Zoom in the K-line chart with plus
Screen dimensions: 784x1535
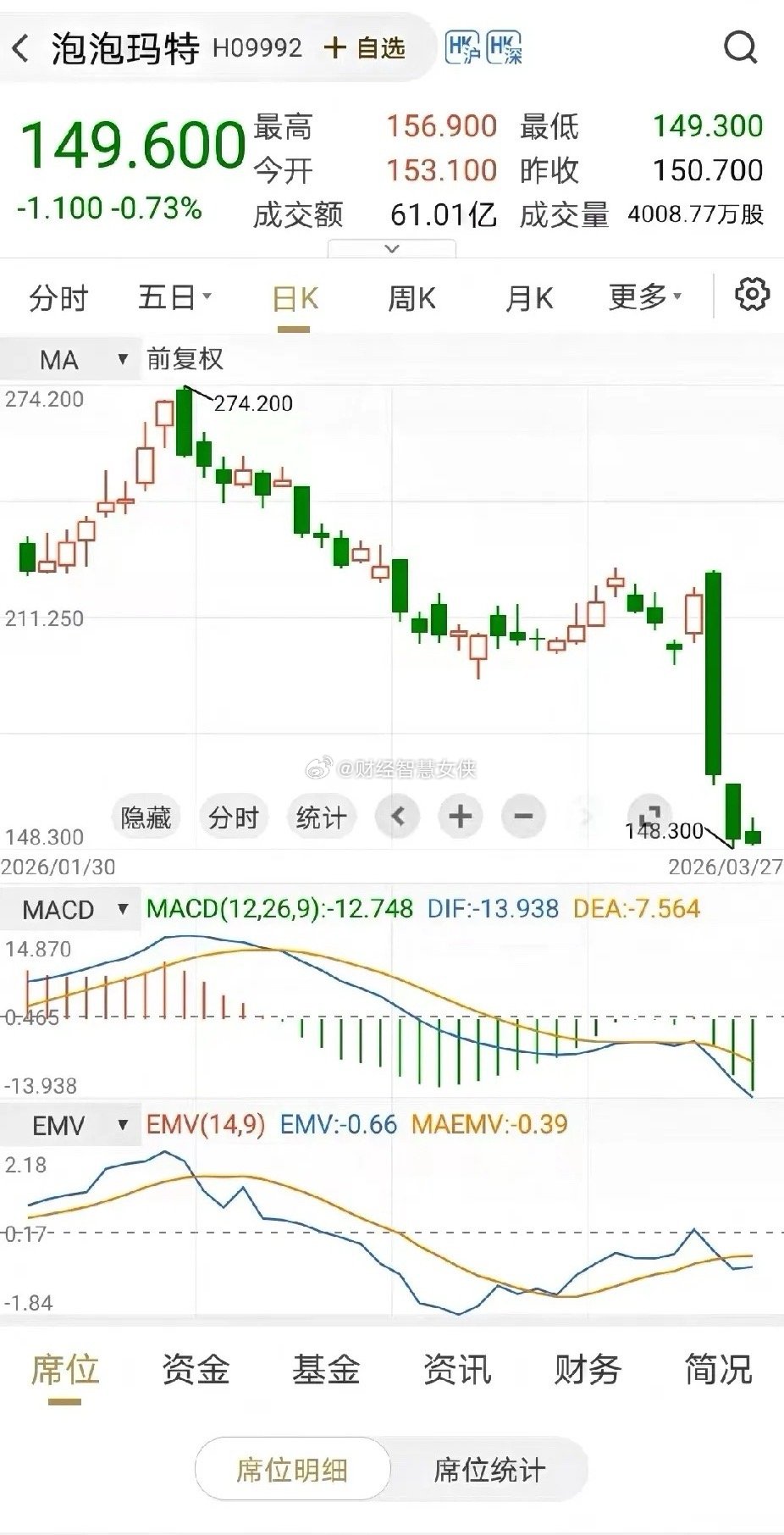coord(460,817)
